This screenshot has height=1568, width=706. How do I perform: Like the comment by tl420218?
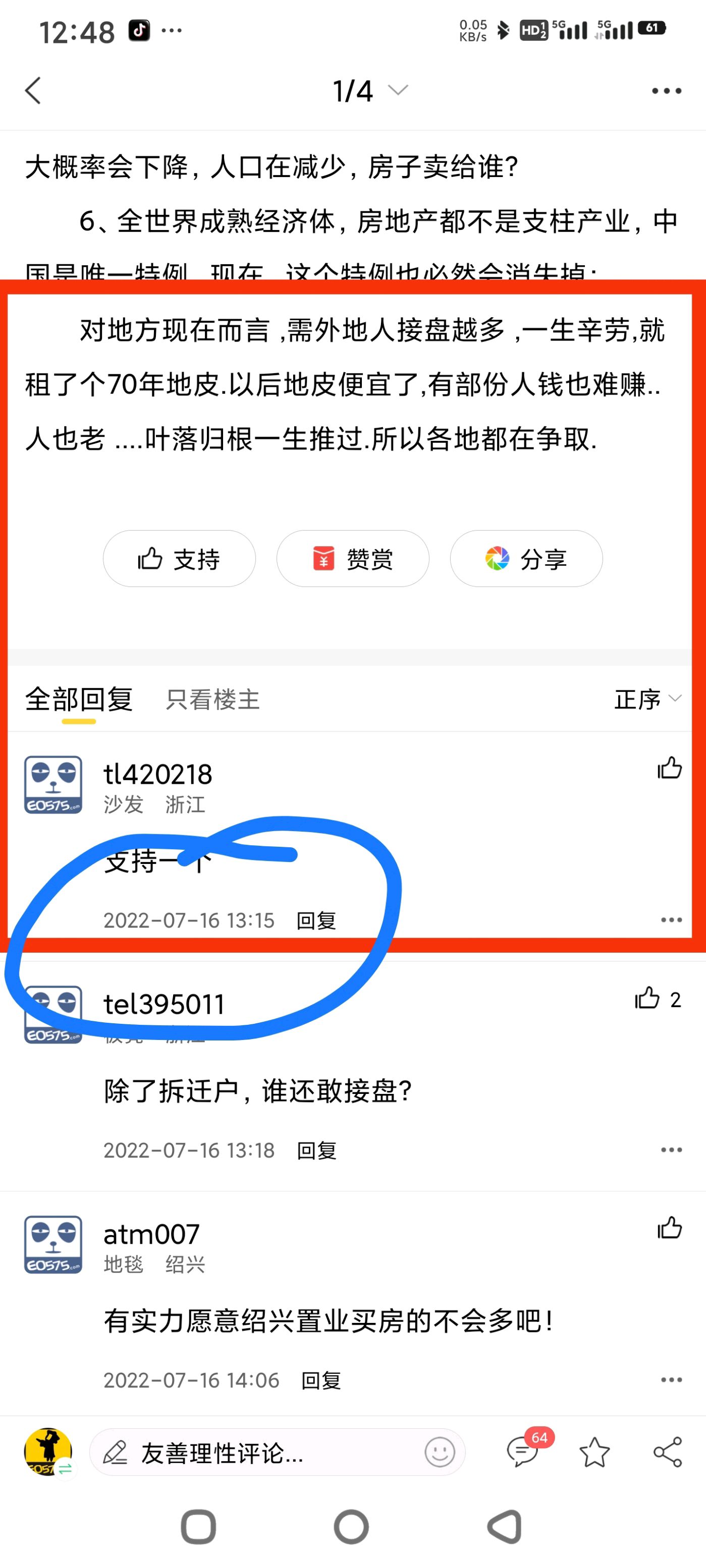coord(669,768)
